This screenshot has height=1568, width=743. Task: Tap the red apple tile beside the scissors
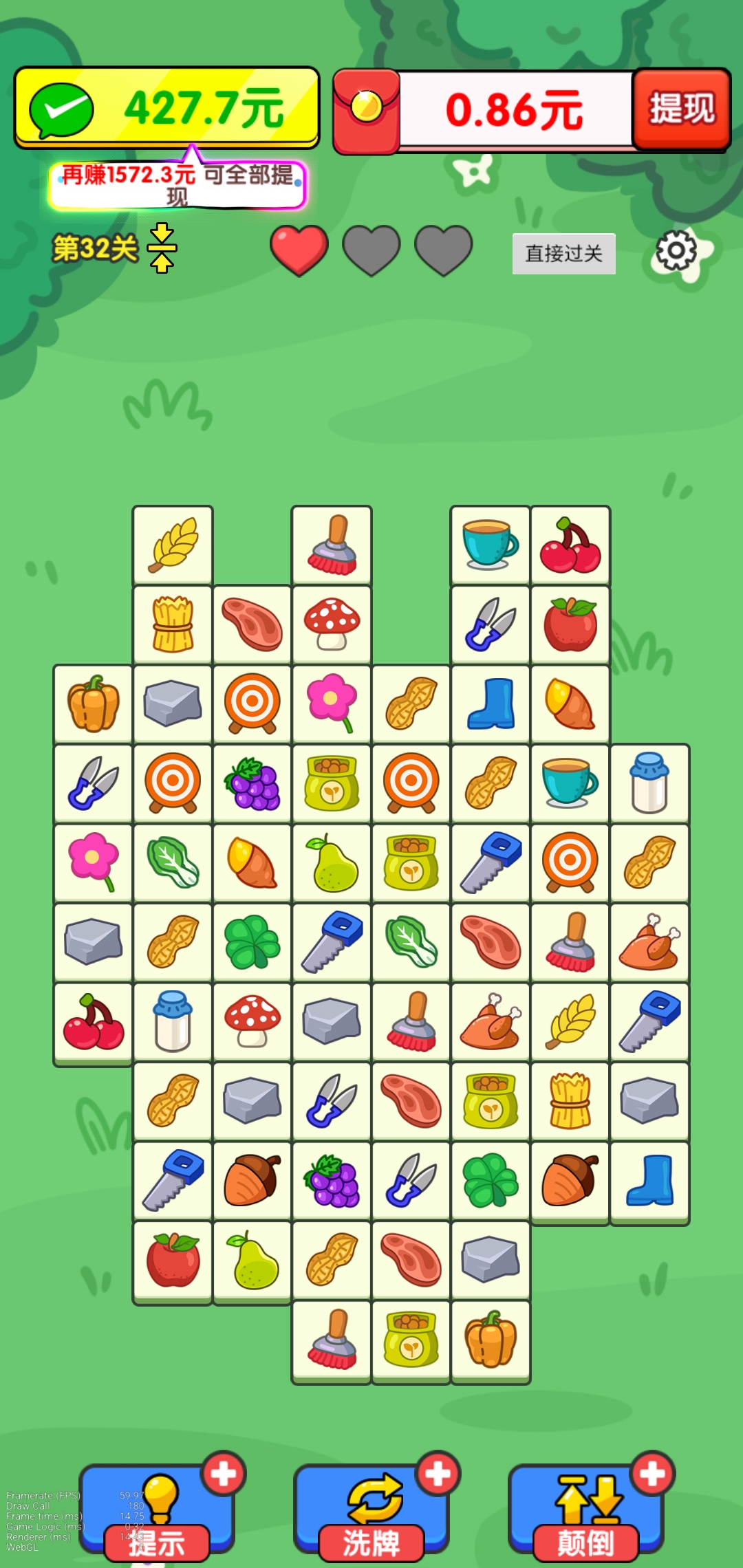click(570, 624)
